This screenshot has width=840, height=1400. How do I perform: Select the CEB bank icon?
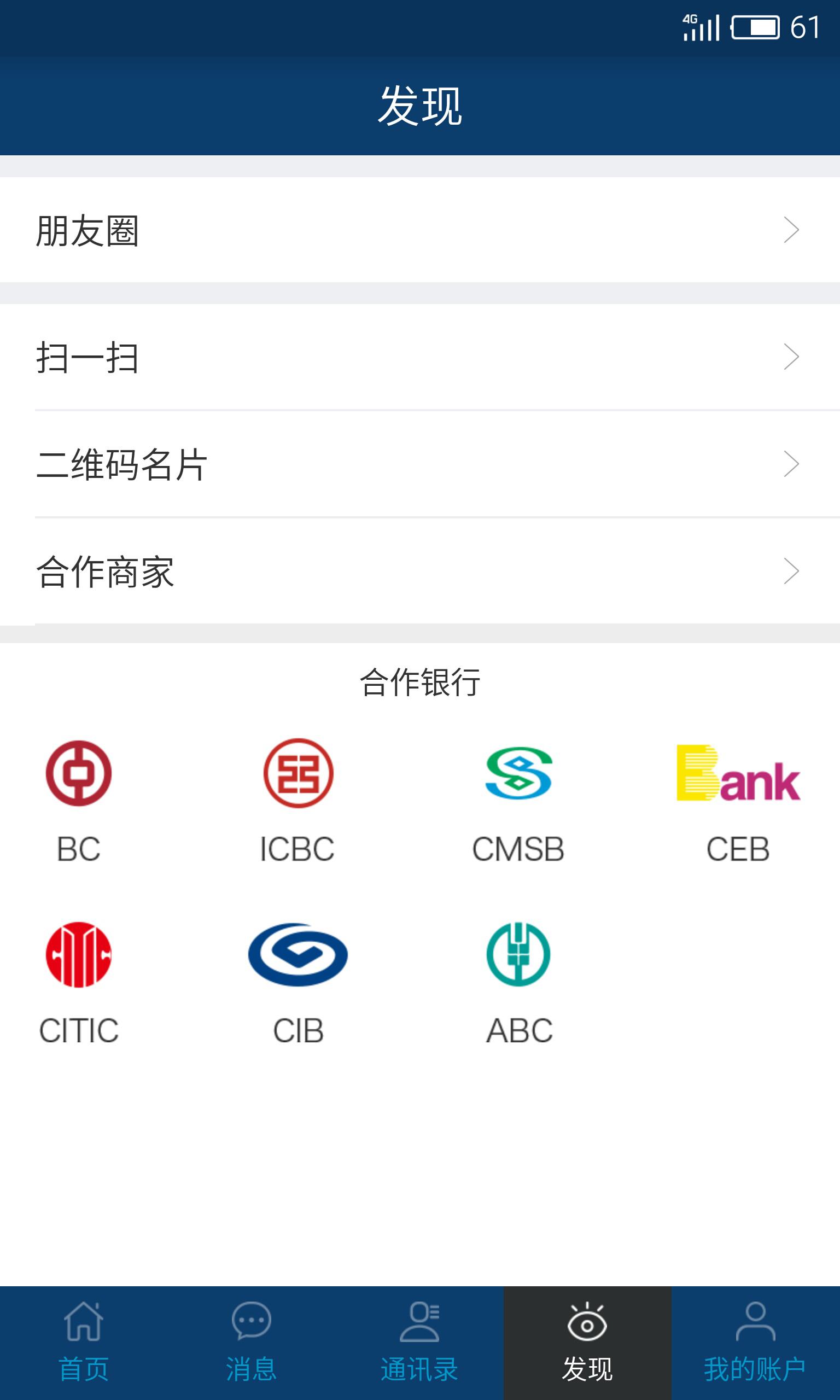[x=738, y=774]
